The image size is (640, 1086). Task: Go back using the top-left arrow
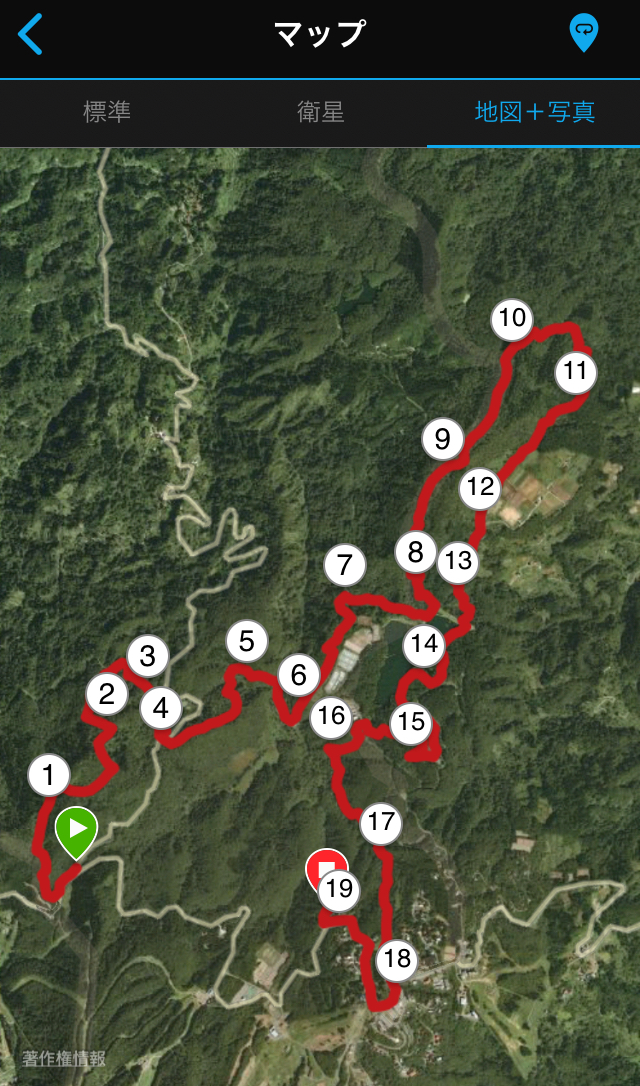[30, 33]
